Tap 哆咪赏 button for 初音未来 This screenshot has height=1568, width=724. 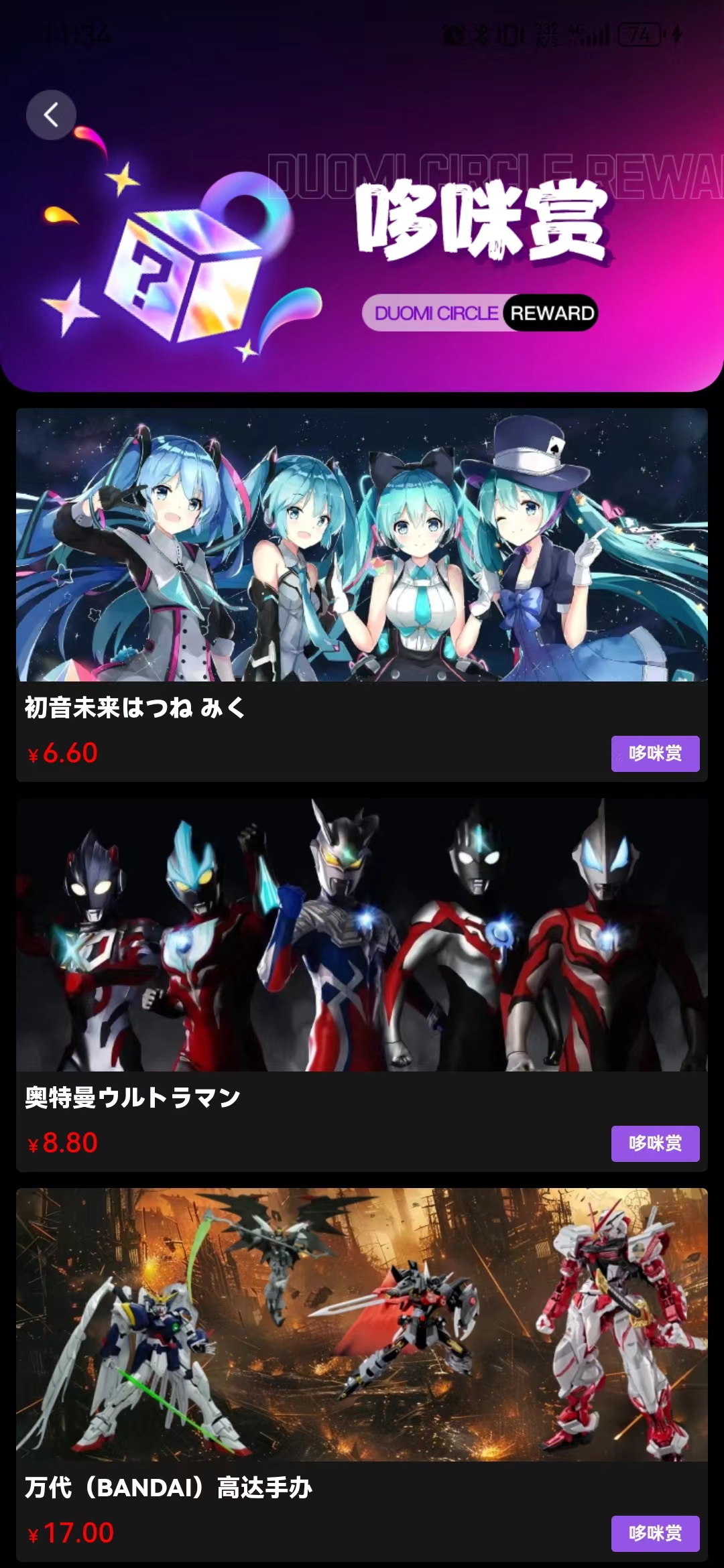click(x=655, y=754)
